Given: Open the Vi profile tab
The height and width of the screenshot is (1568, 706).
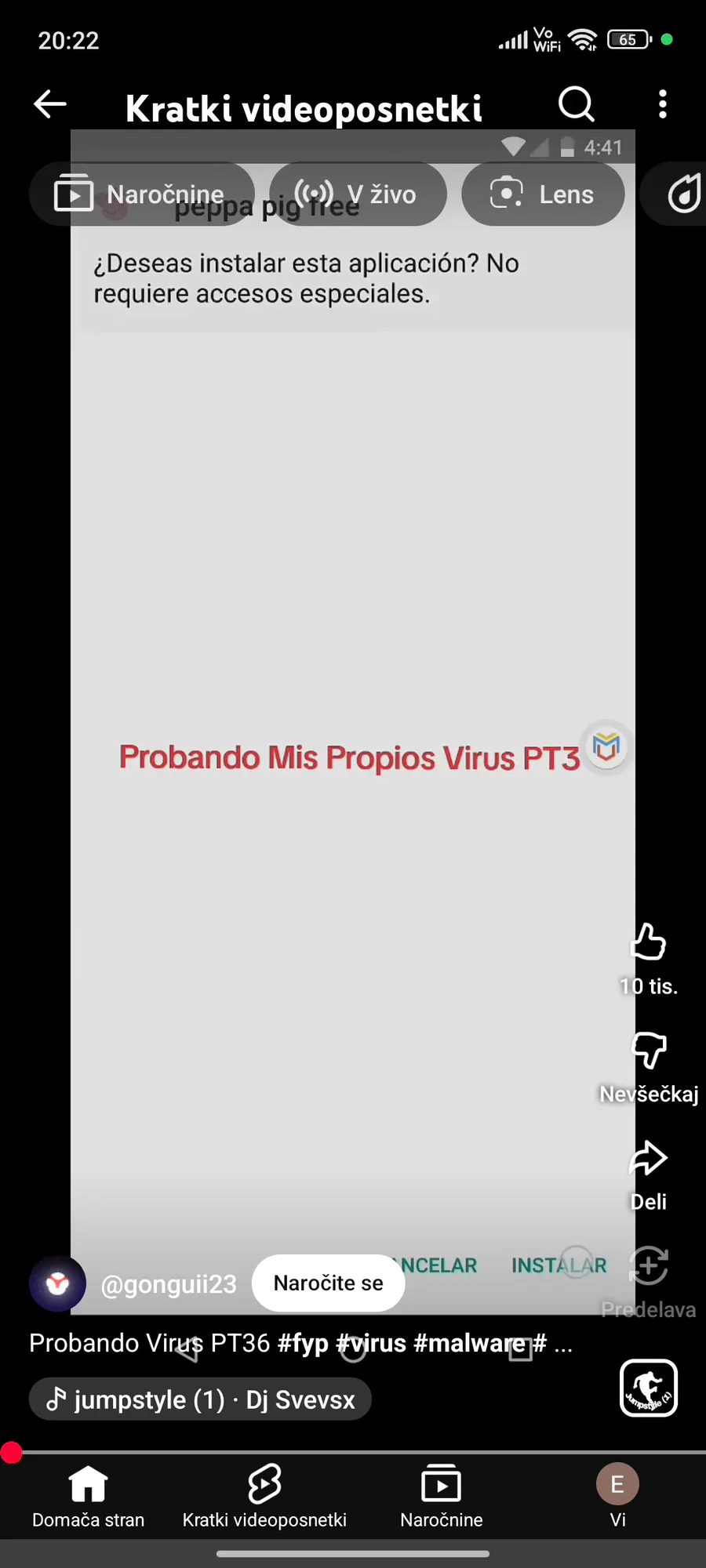Looking at the screenshot, I should [x=617, y=1496].
